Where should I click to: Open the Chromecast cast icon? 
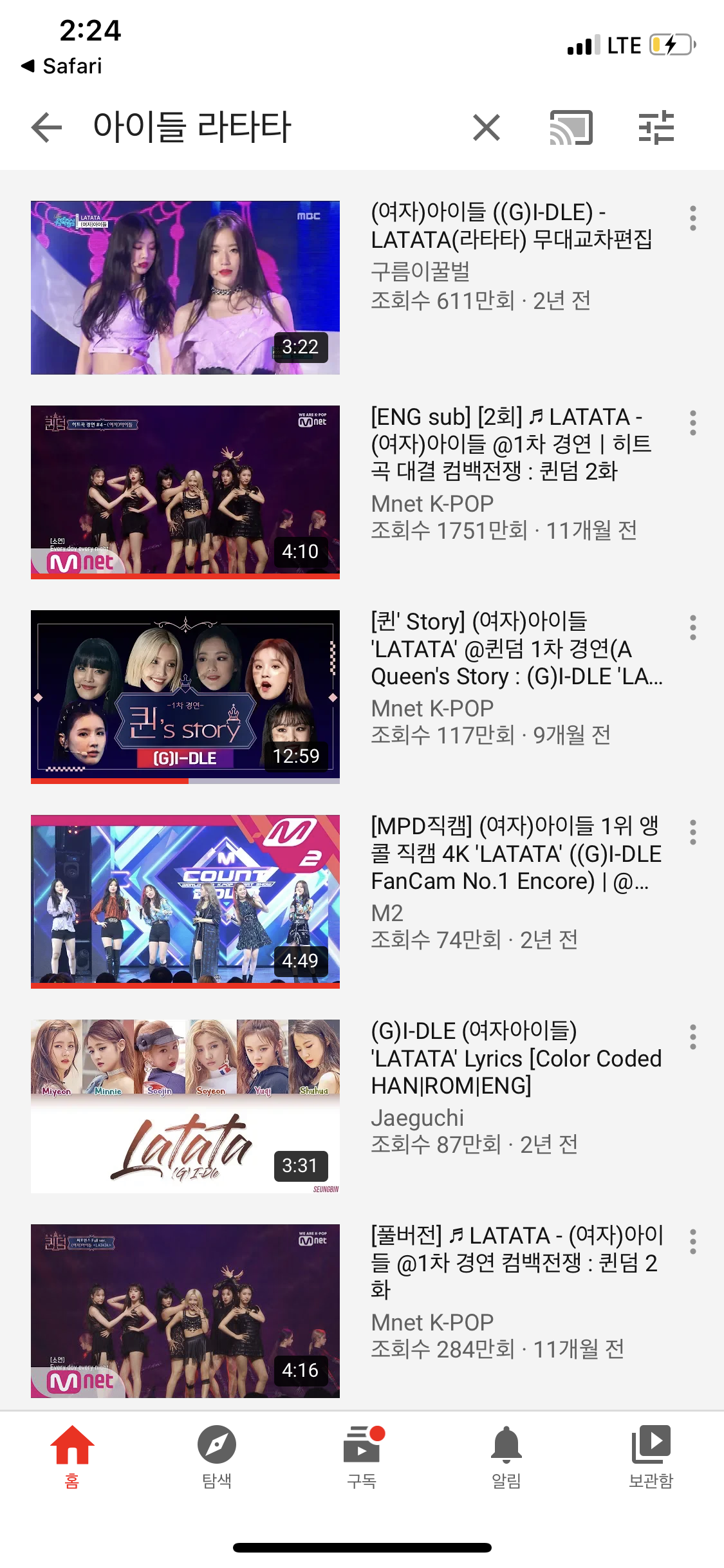pos(570,127)
